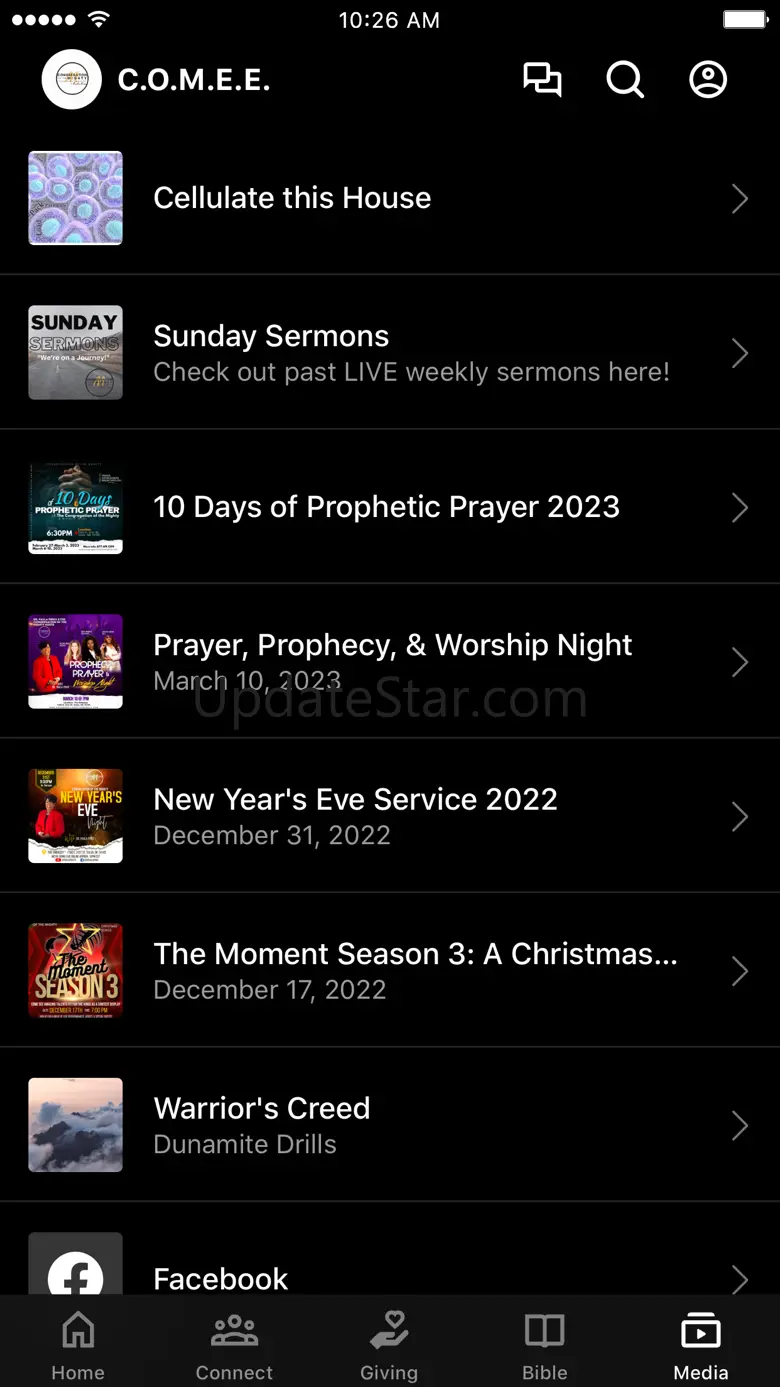Open the Sunday Sermons list
Screen dimensions: 780x1387
click(390, 353)
